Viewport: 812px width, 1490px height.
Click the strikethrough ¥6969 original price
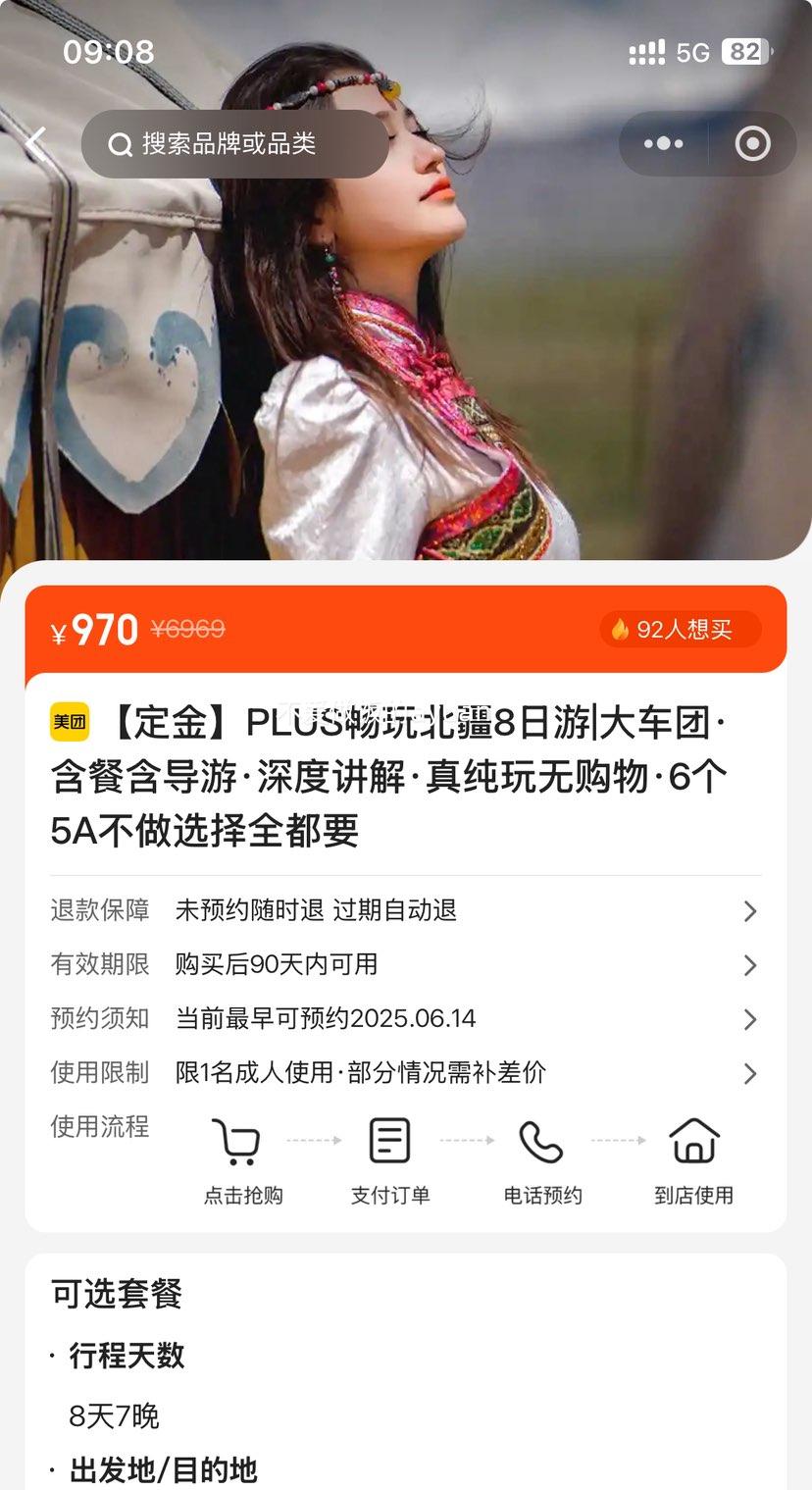click(190, 630)
